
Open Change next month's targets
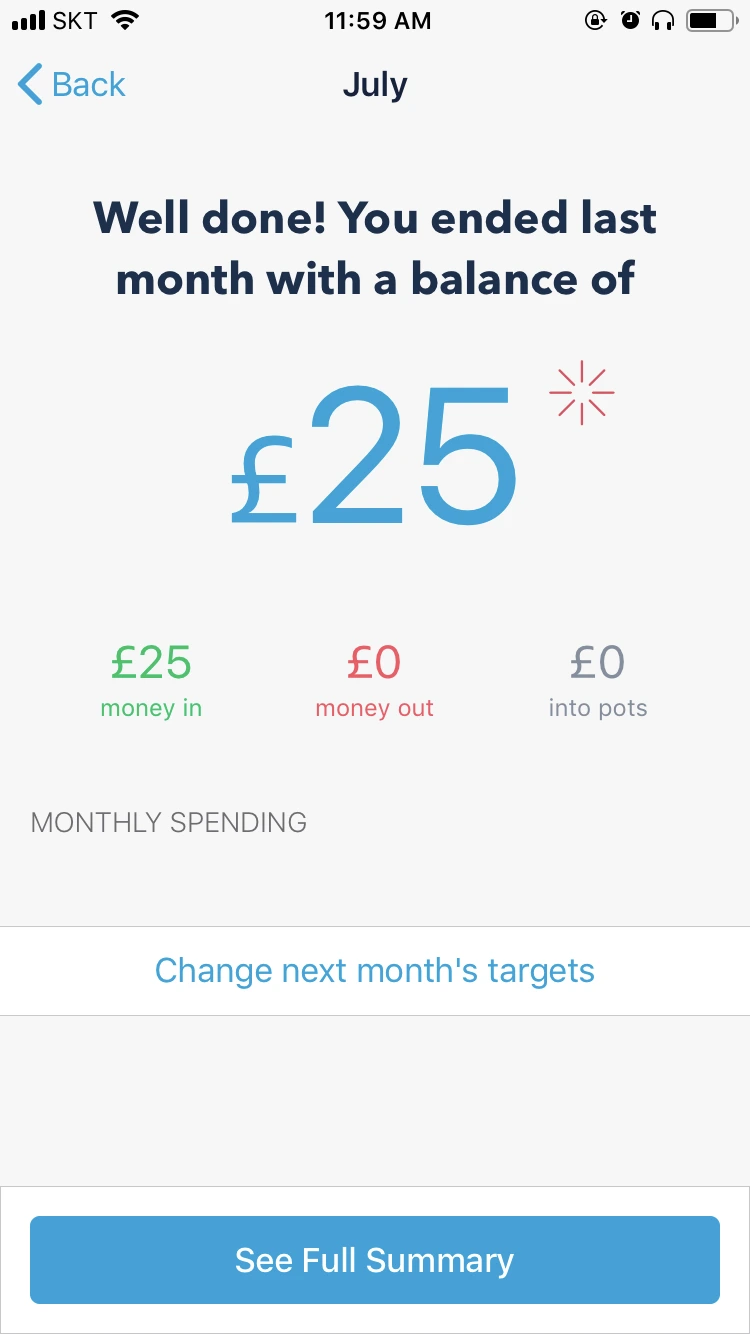375,971
